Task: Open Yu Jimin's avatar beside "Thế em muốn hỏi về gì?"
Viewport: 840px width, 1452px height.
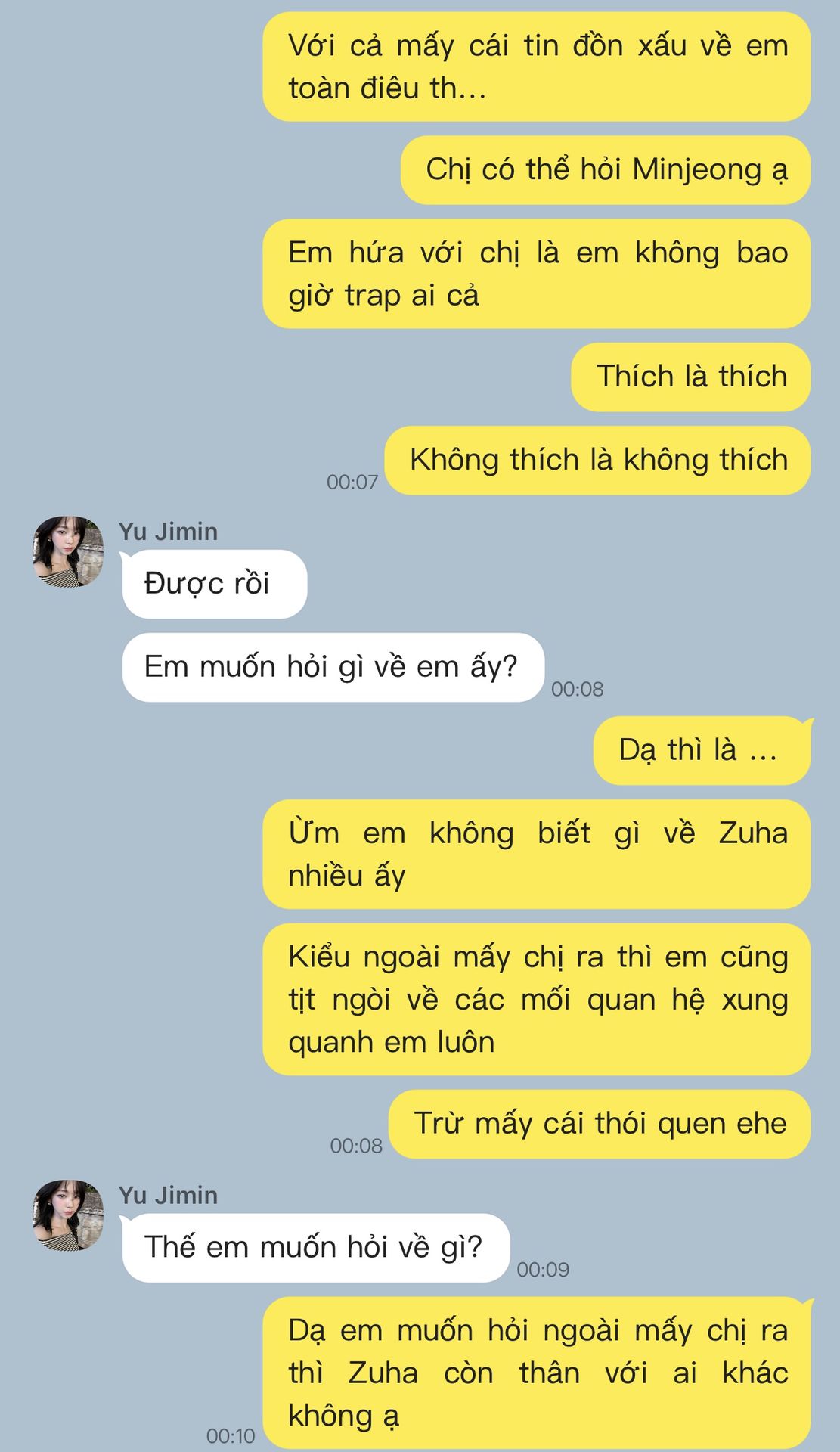Action: click(68, 1215)
